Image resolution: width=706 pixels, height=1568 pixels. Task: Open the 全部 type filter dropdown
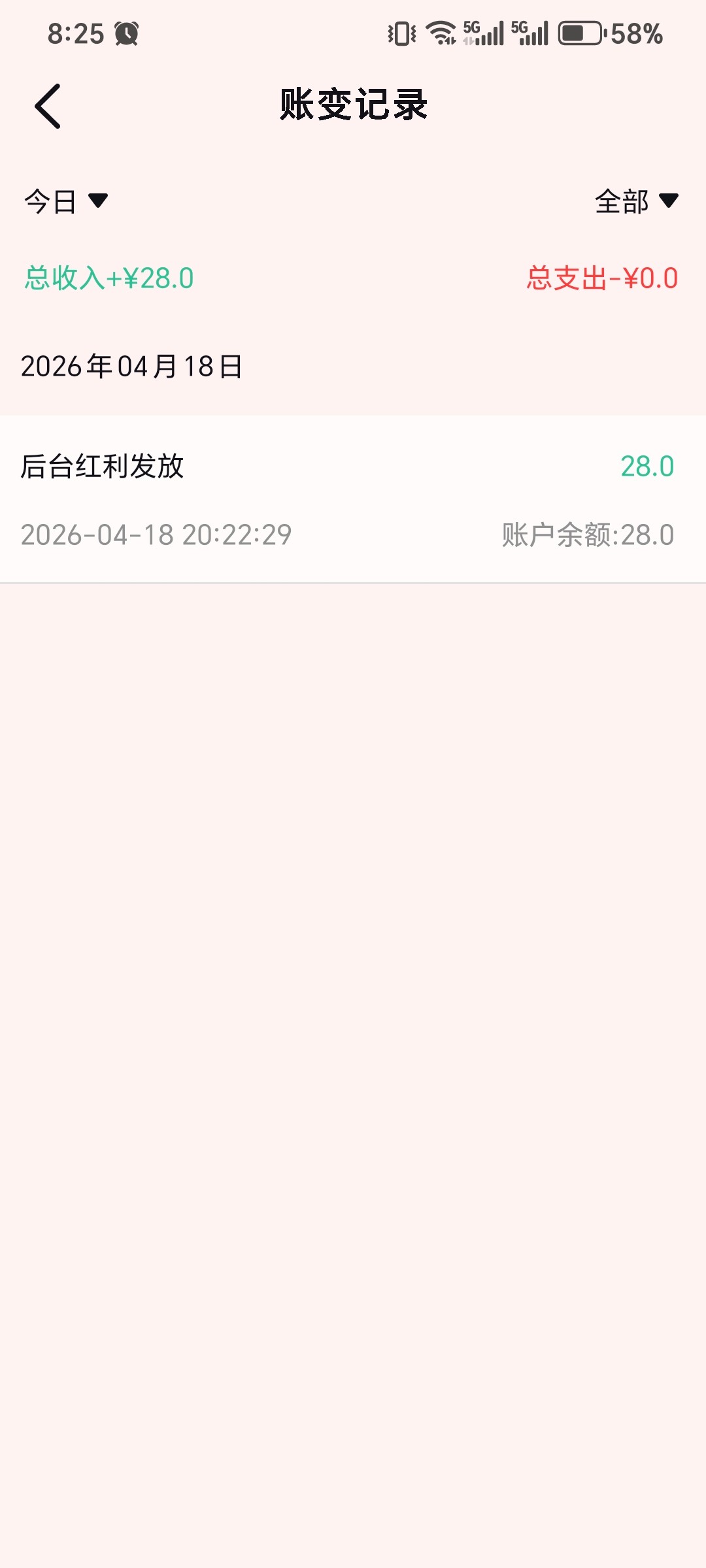point(636,201)
